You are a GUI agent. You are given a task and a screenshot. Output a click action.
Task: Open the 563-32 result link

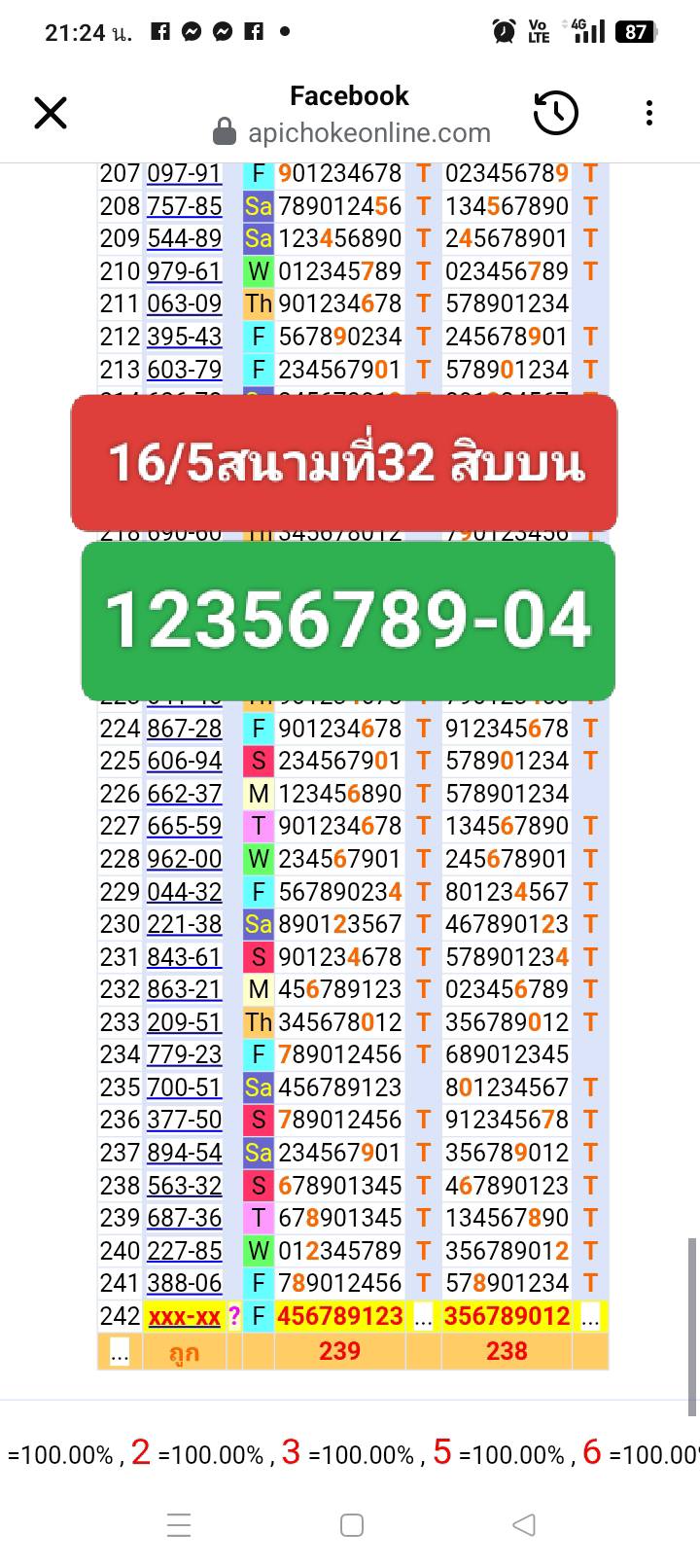pyautogui.click(x=185, y=1186)
